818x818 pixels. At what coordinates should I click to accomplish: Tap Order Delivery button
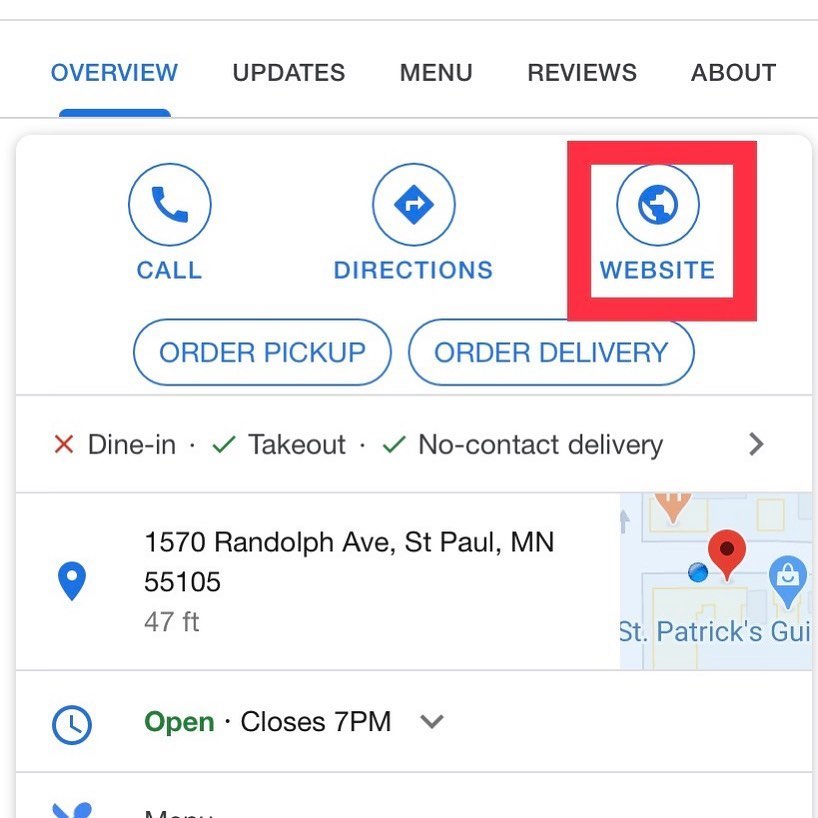551,352
